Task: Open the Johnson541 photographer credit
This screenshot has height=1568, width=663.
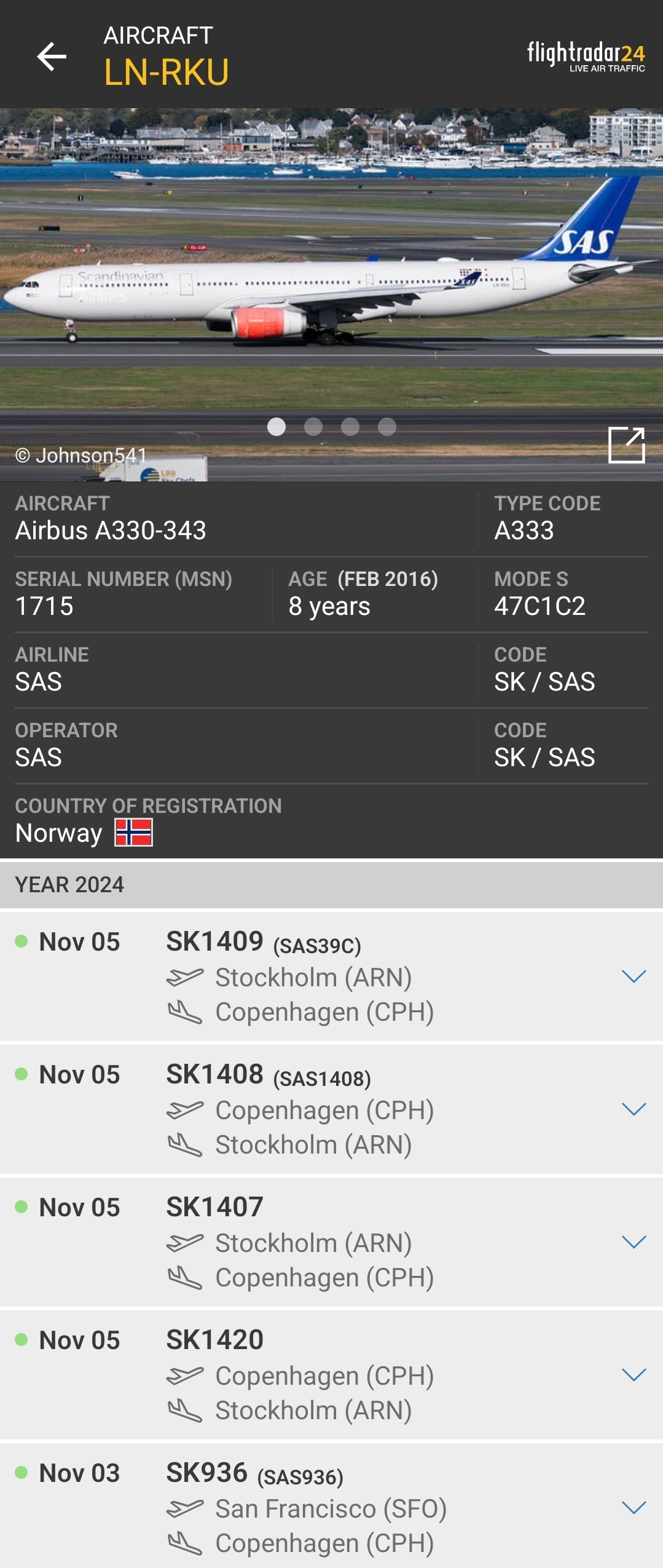Action: coord(80,455)
